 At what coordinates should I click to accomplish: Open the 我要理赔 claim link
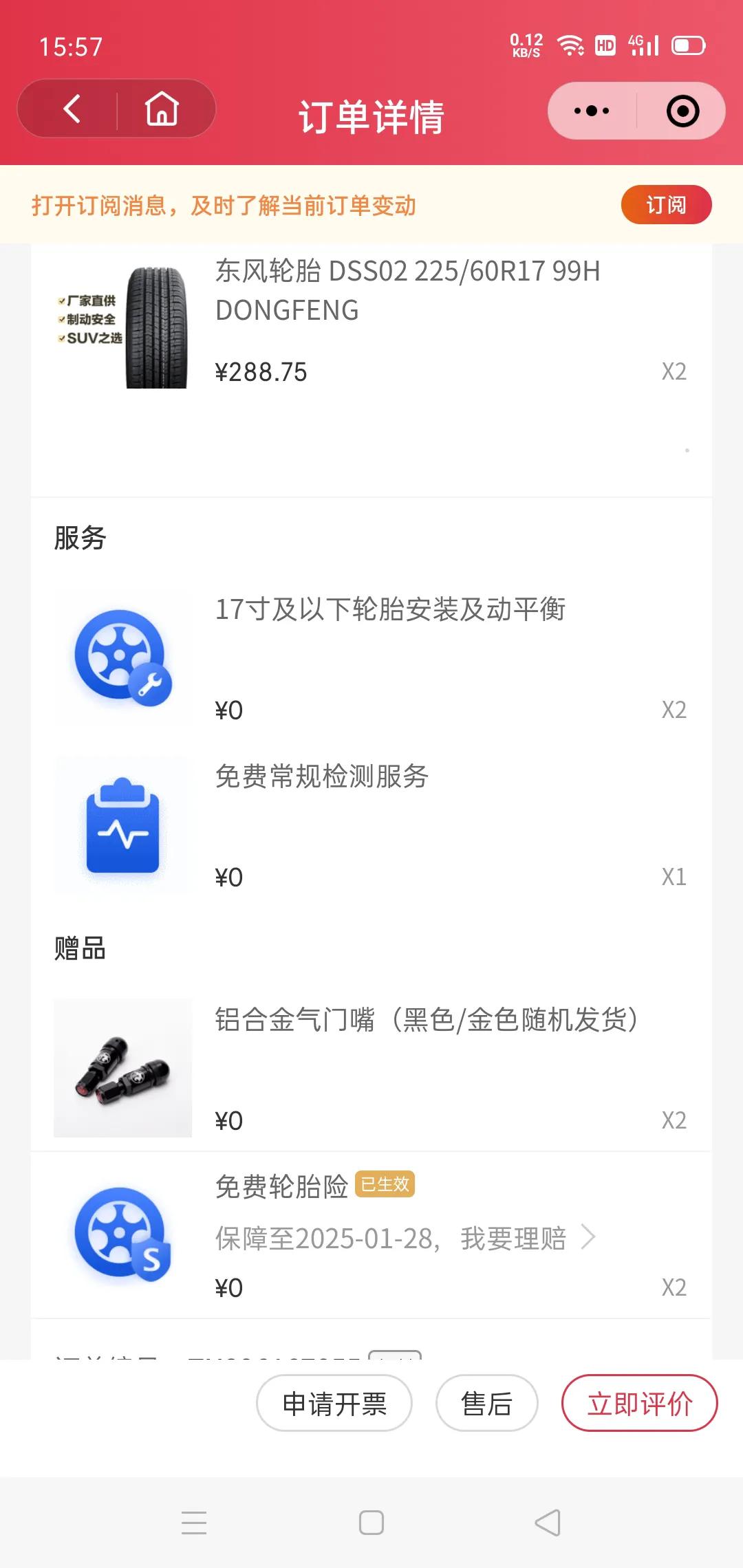(515, 1237)
